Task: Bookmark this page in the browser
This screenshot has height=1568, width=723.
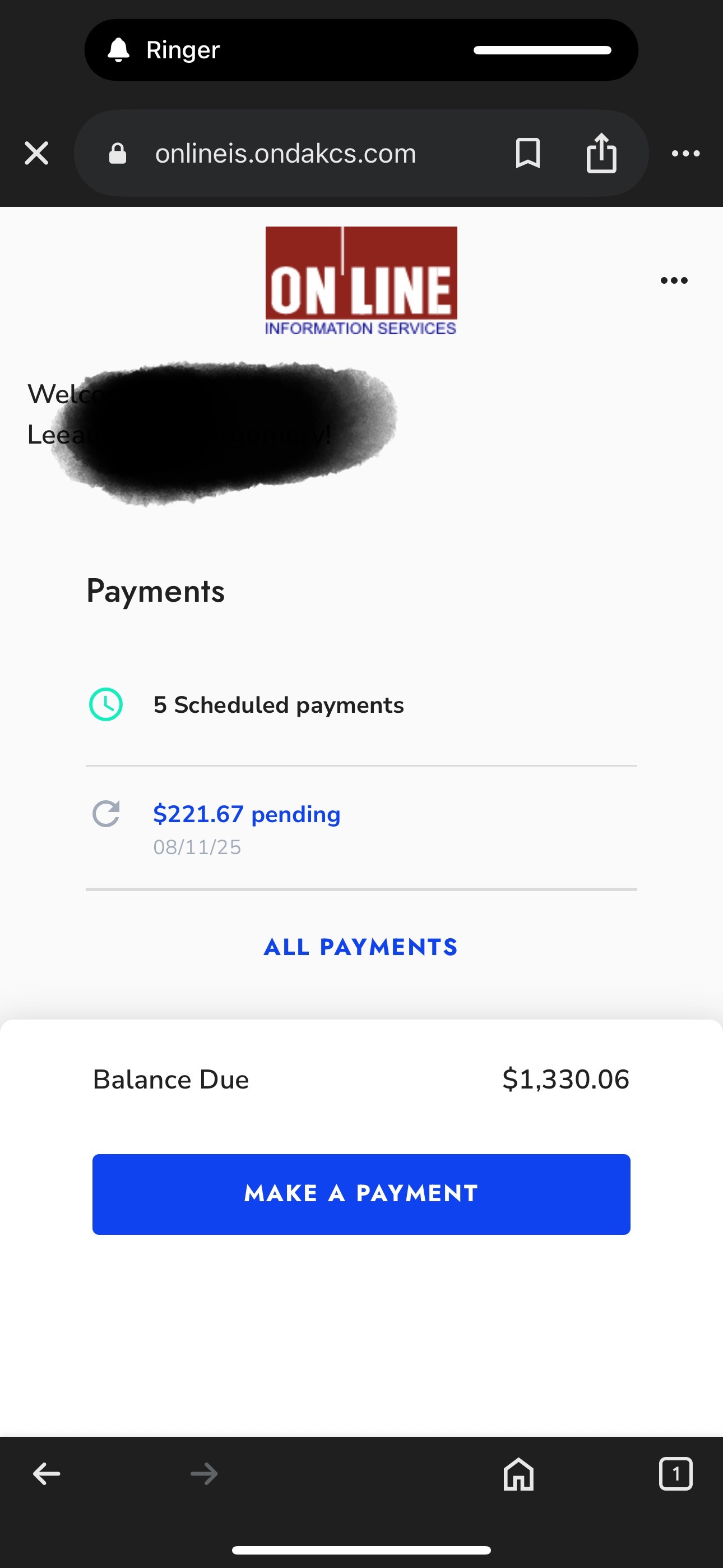Action: click(527, 154)
